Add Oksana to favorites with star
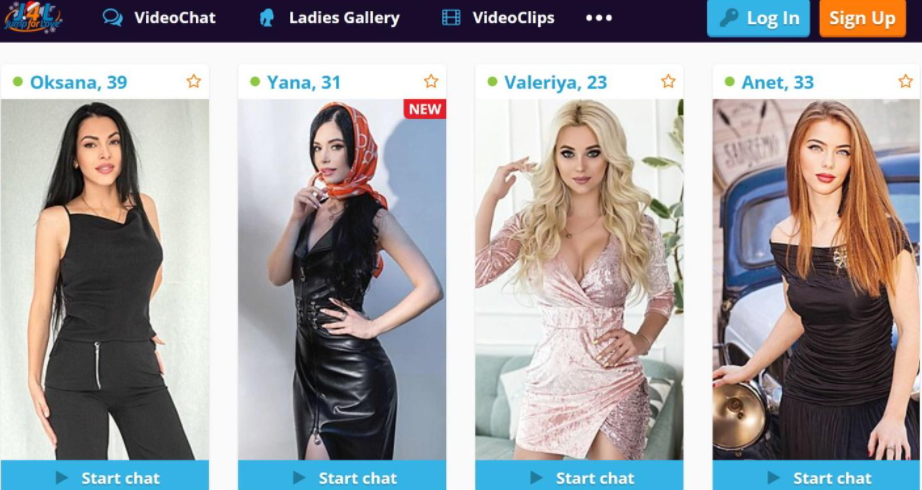 point(193,81)
